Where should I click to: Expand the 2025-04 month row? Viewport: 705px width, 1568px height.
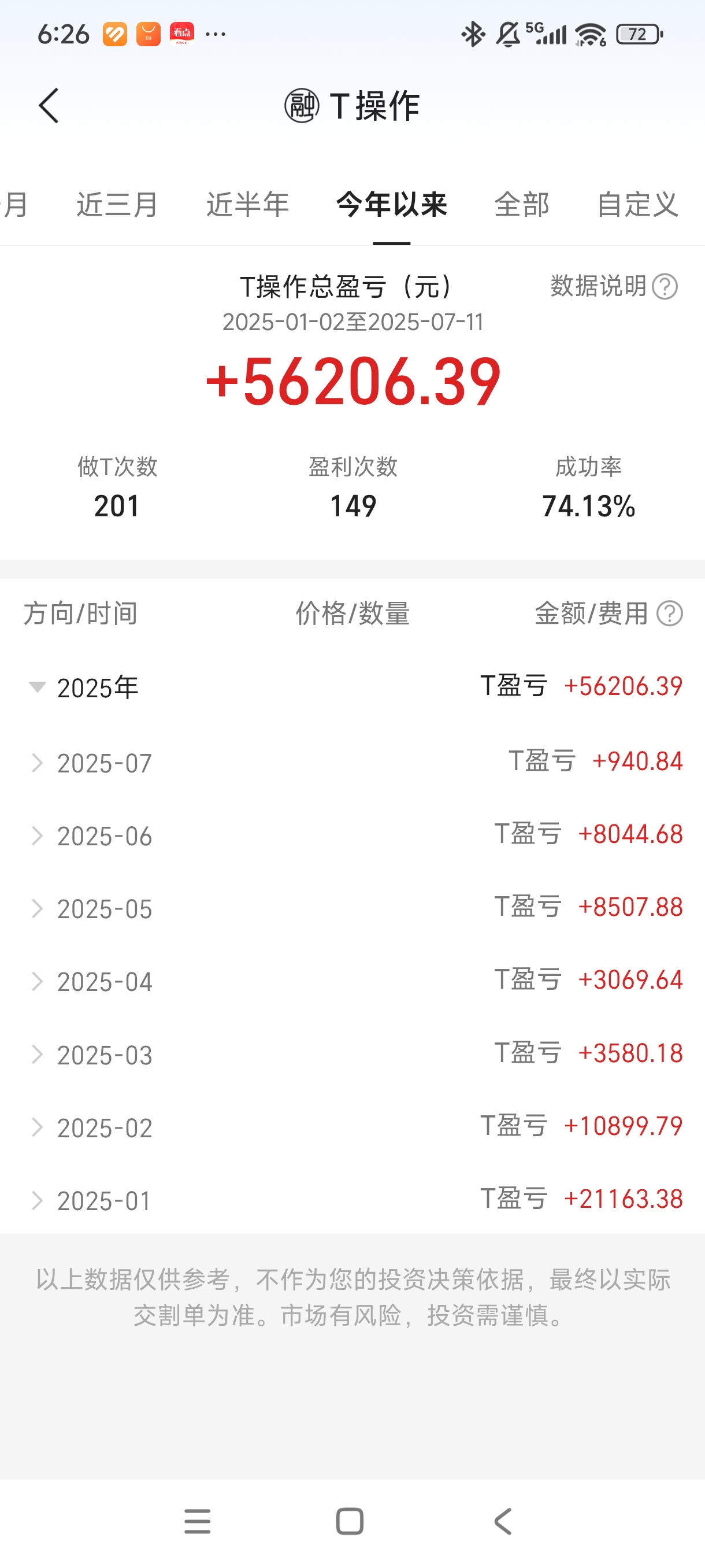352,981
